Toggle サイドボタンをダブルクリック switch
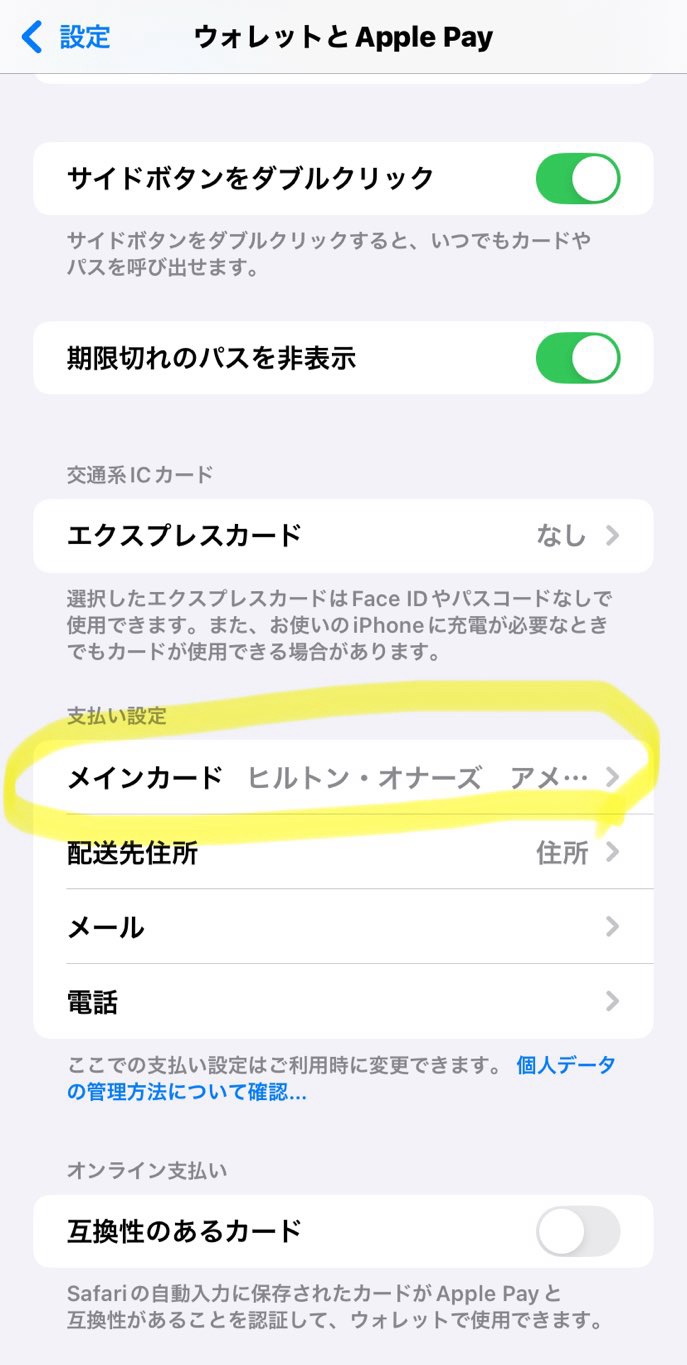 [577, 179]
